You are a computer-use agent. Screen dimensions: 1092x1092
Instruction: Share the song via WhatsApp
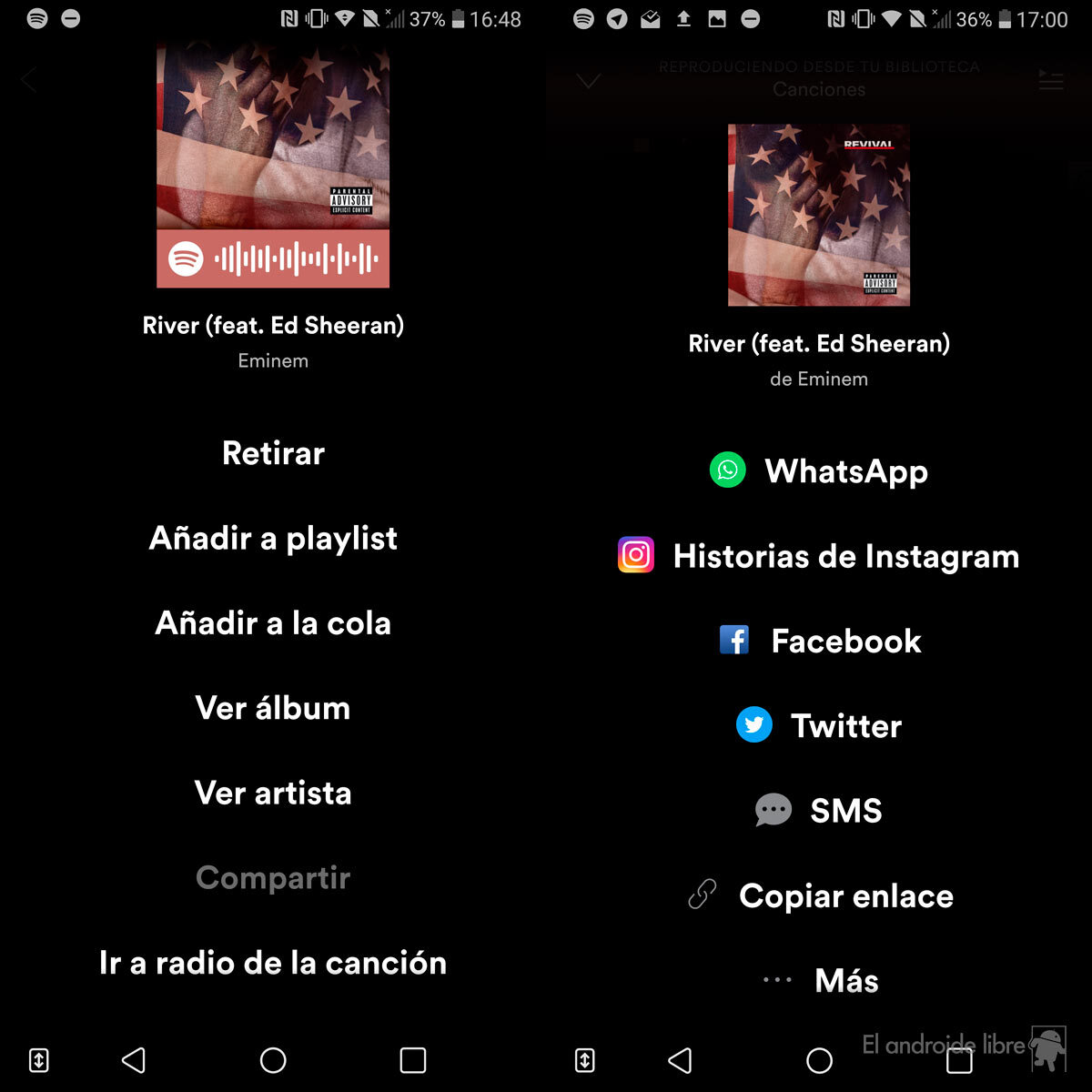(x=819, y=471)
